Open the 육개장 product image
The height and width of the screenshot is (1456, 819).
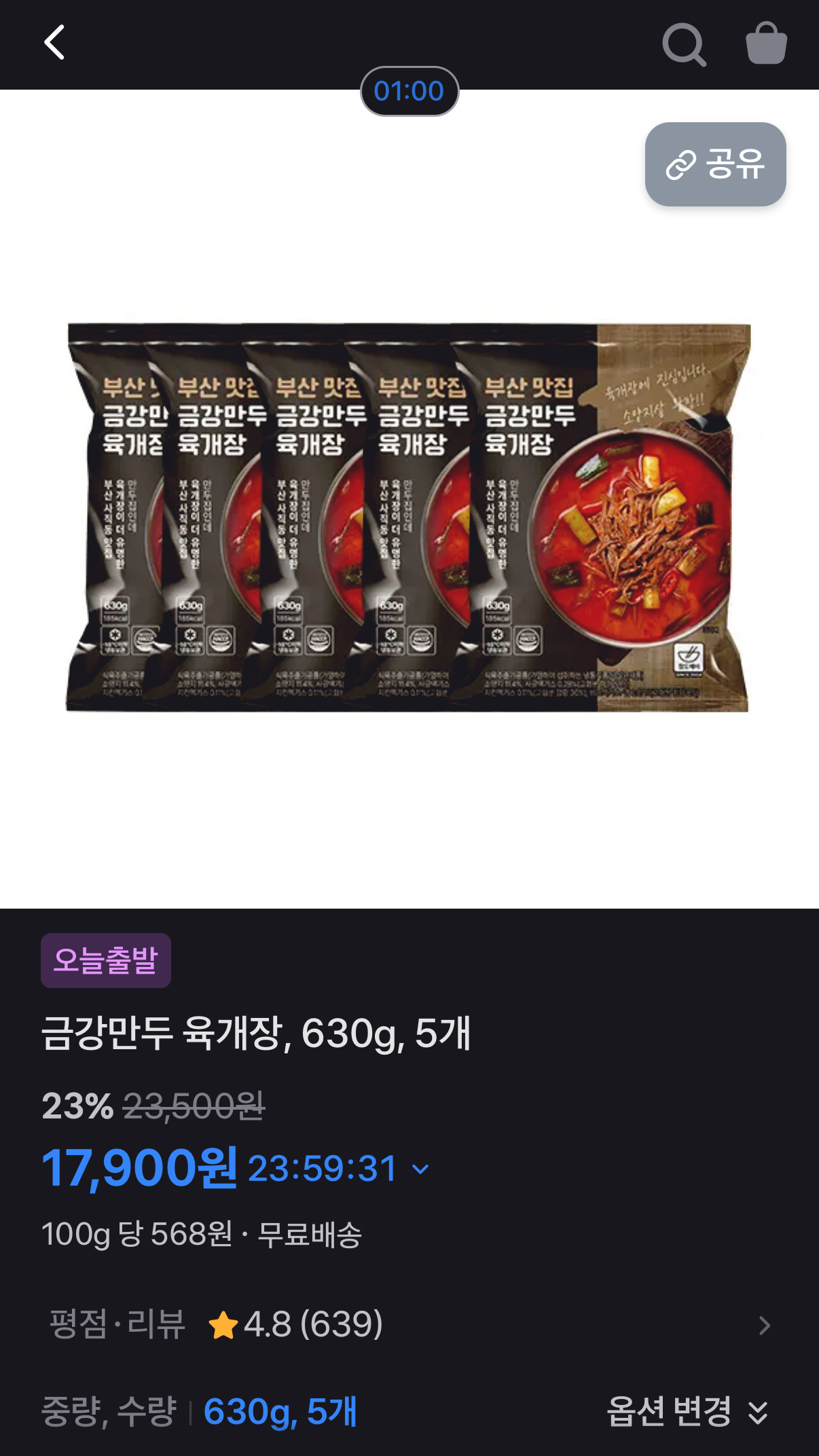408,517
